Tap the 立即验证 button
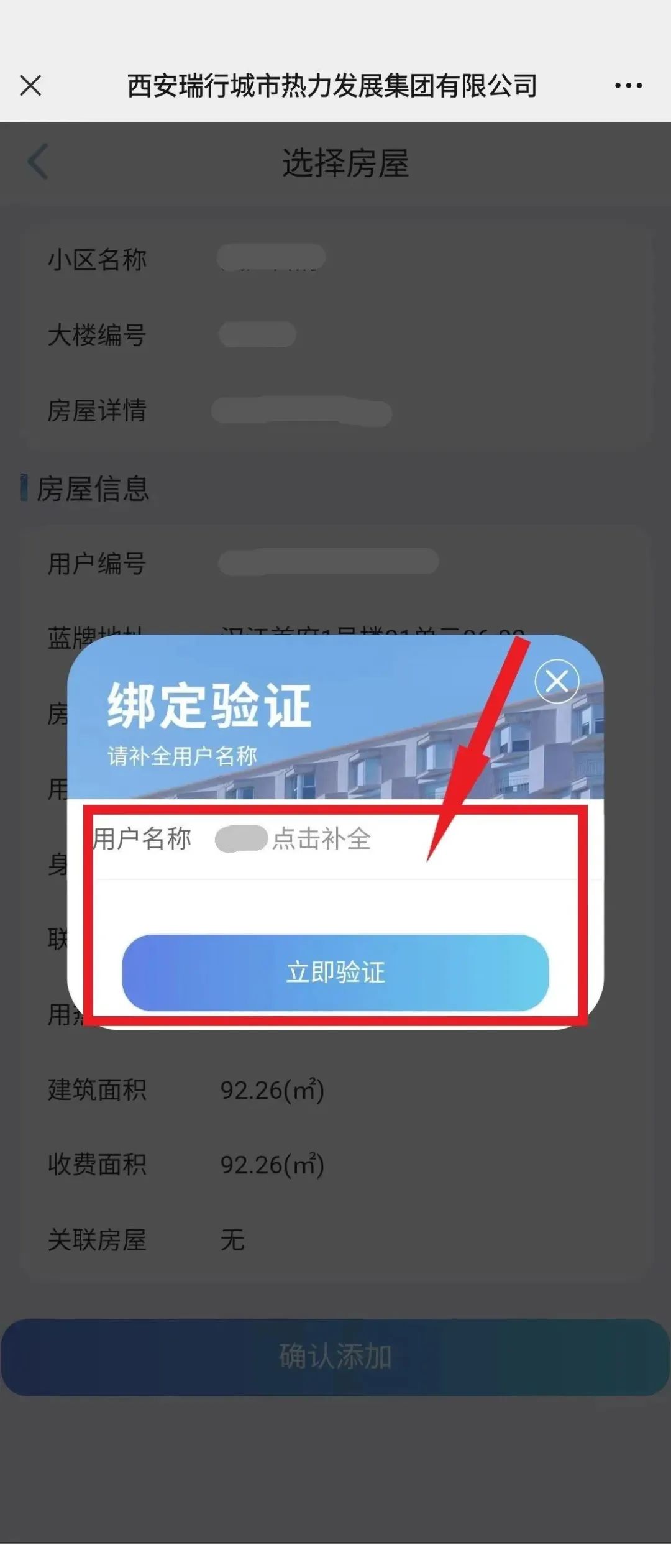This screenshot has width=671, height=1568. [335, 972]
